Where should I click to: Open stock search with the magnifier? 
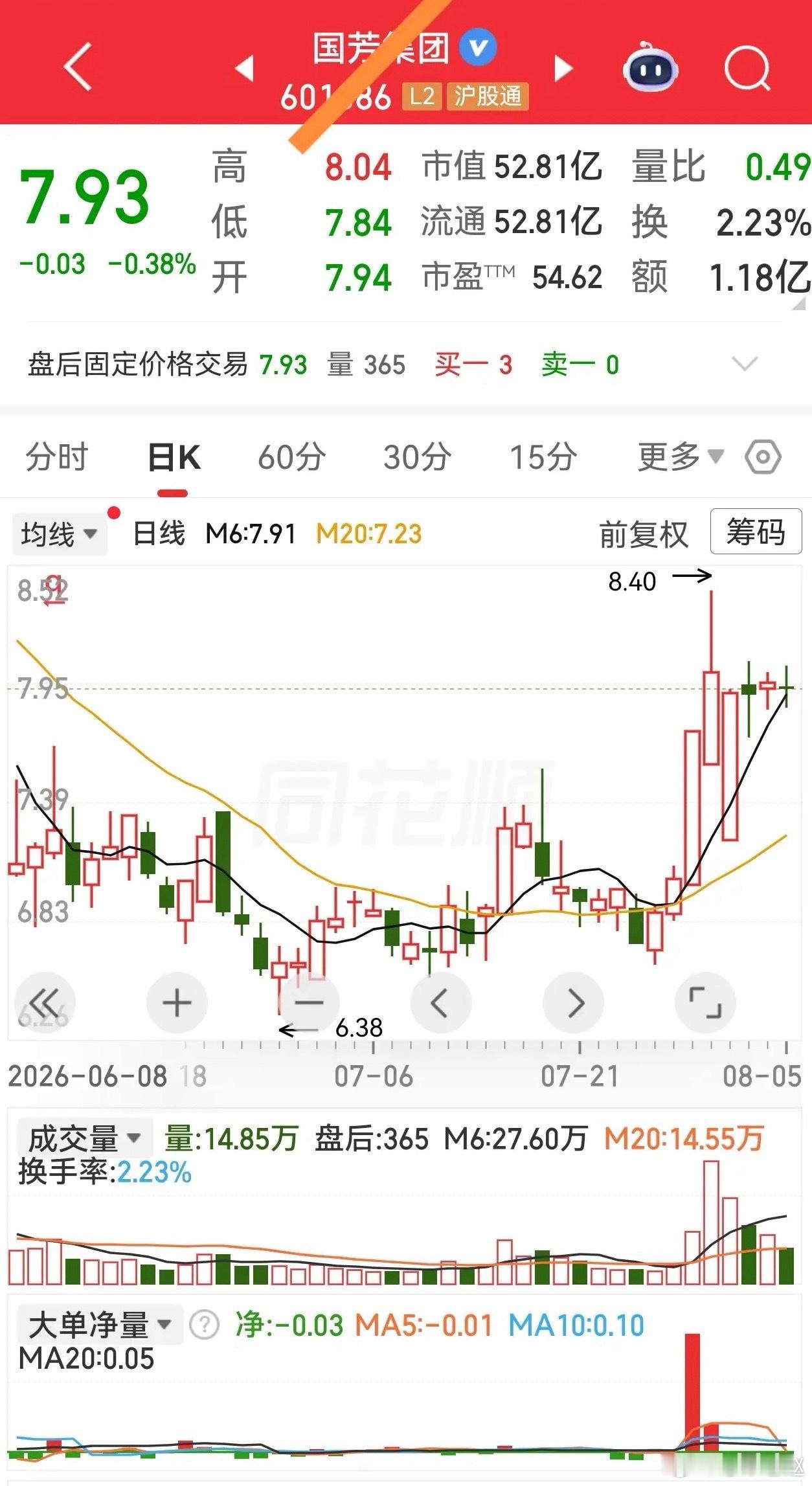pos(747,67)
